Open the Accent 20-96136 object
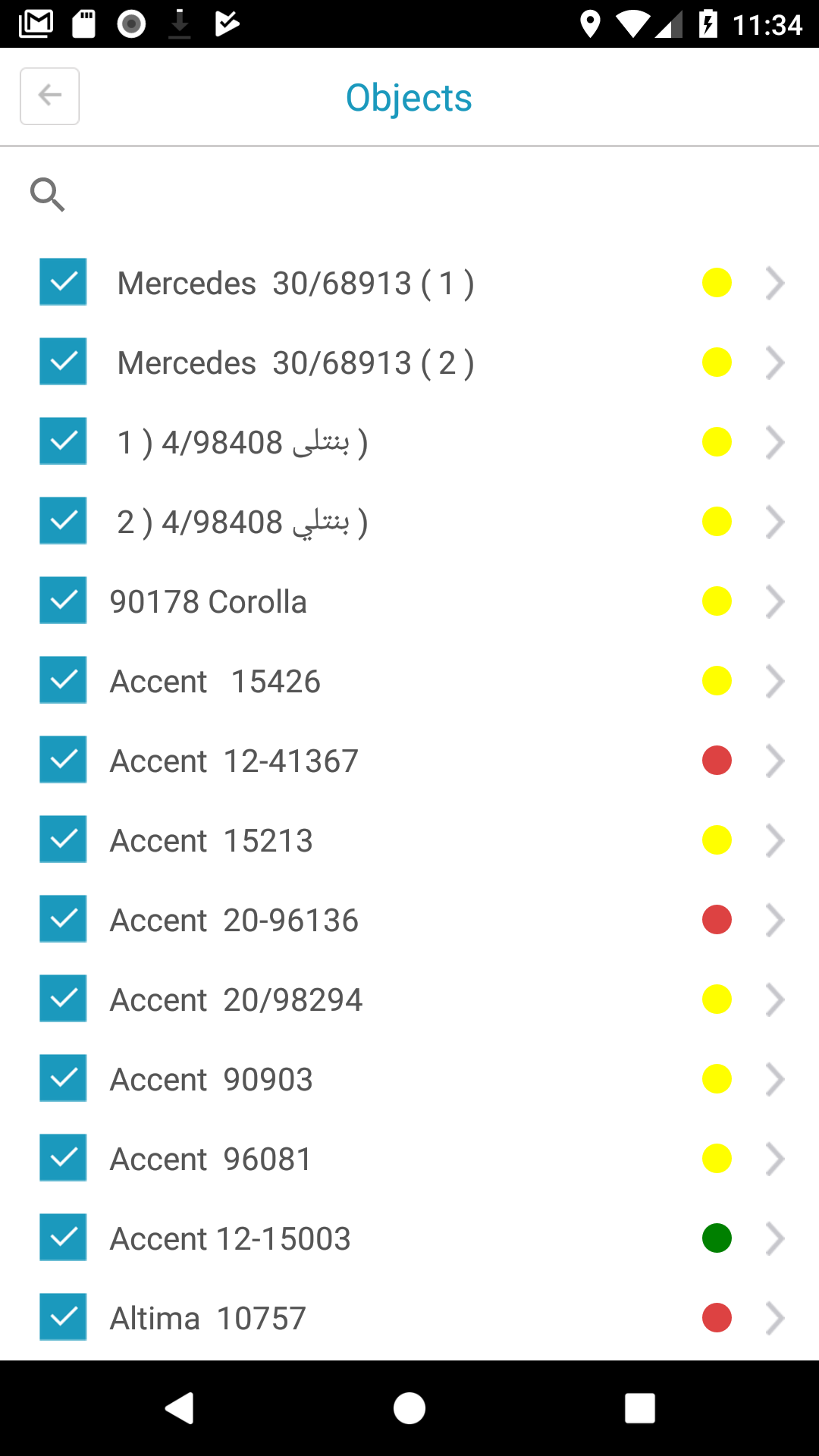The height and width of the screenshot is (1456, 819). coord(409,919)
